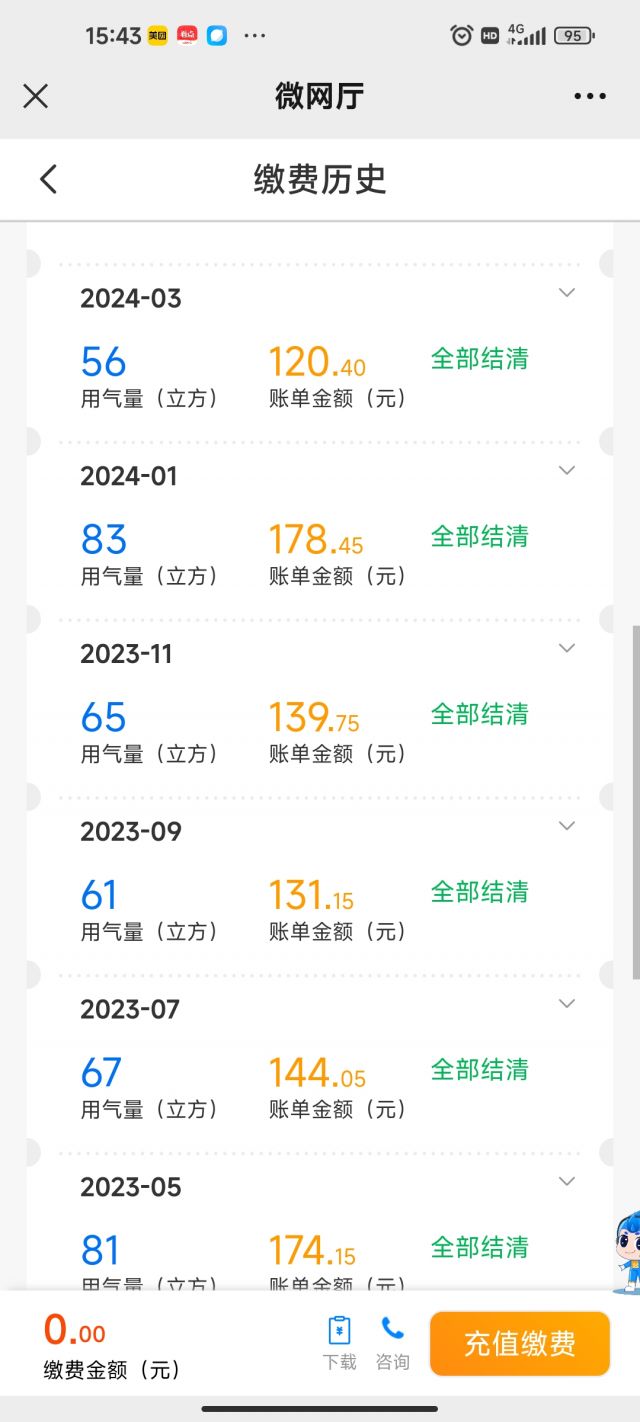This screenshot has width=640, height=1422.
Task: Tap the 下载 download icon
Action: click(339, 1342)
